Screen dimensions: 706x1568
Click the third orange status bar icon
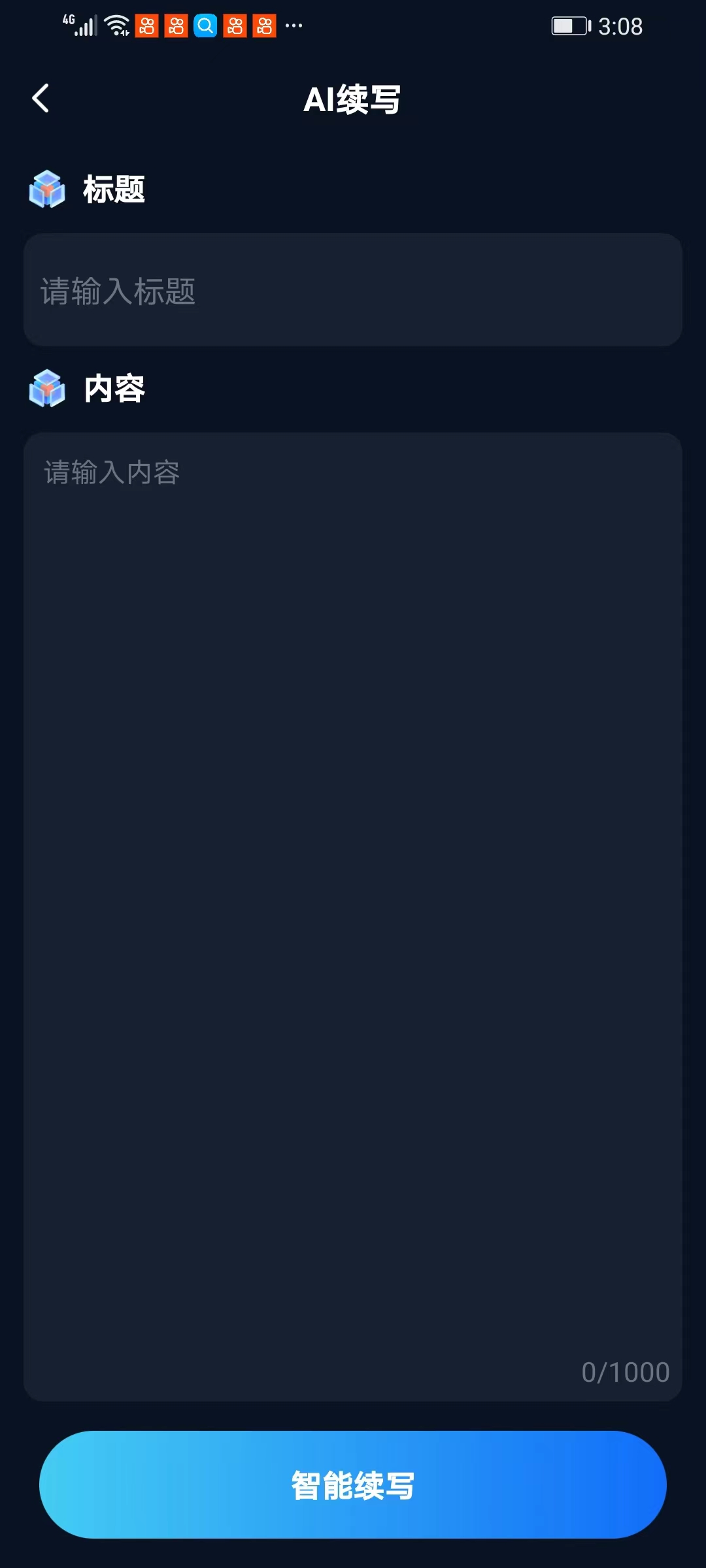235,26
